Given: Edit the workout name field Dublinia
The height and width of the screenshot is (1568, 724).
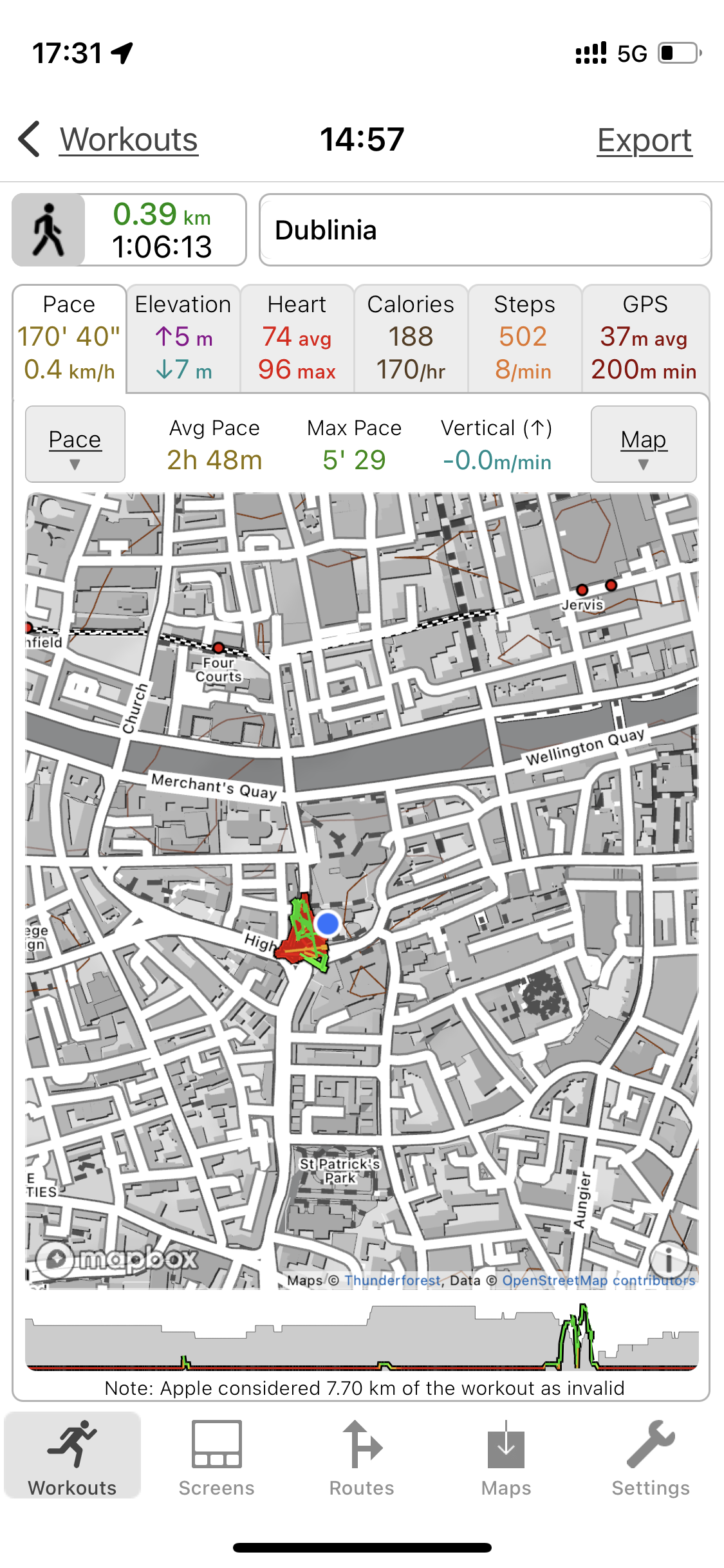Looking at the screenshot, I should (x=485, y=230).
